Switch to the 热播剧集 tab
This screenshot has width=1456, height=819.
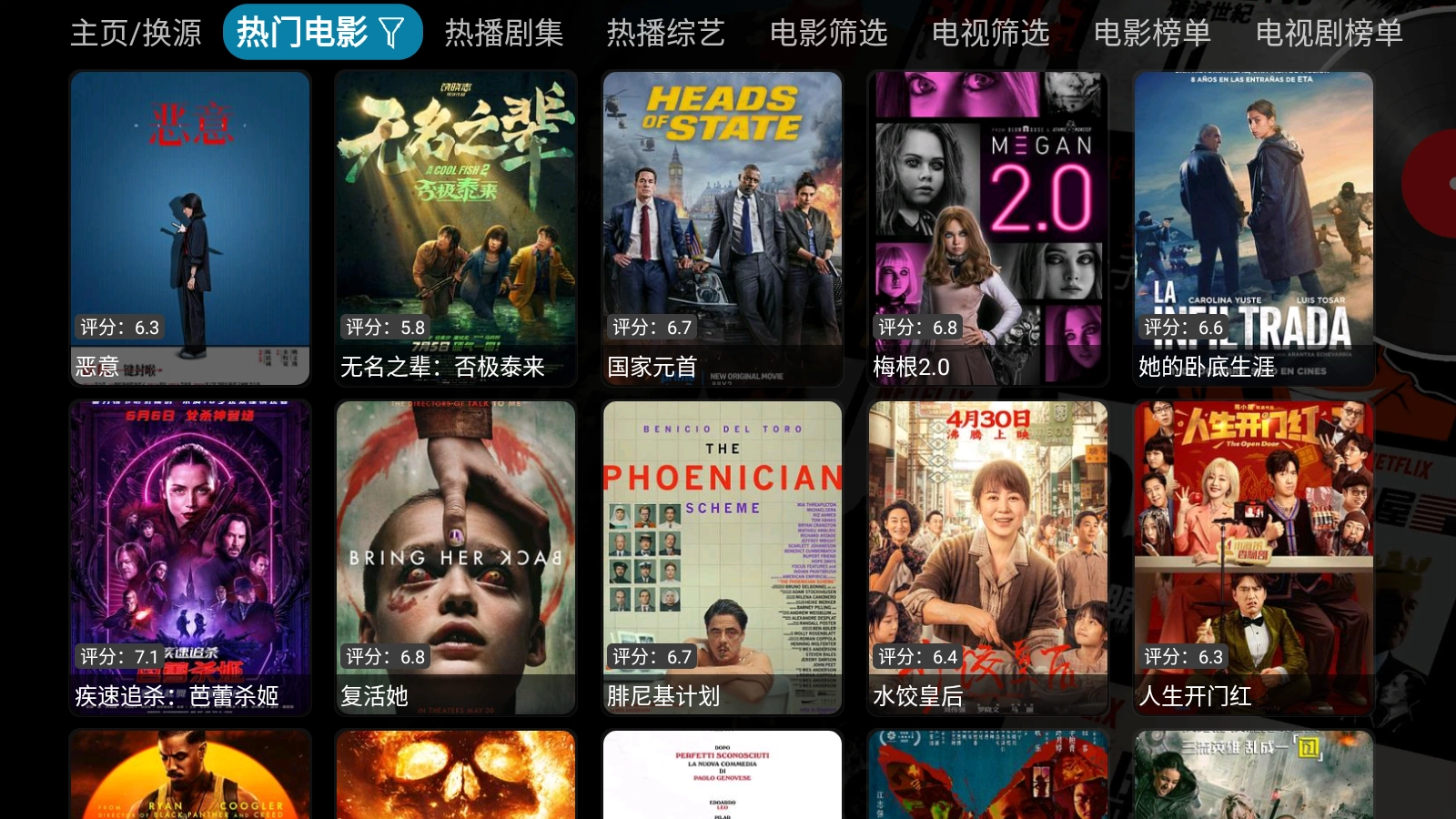504,34
